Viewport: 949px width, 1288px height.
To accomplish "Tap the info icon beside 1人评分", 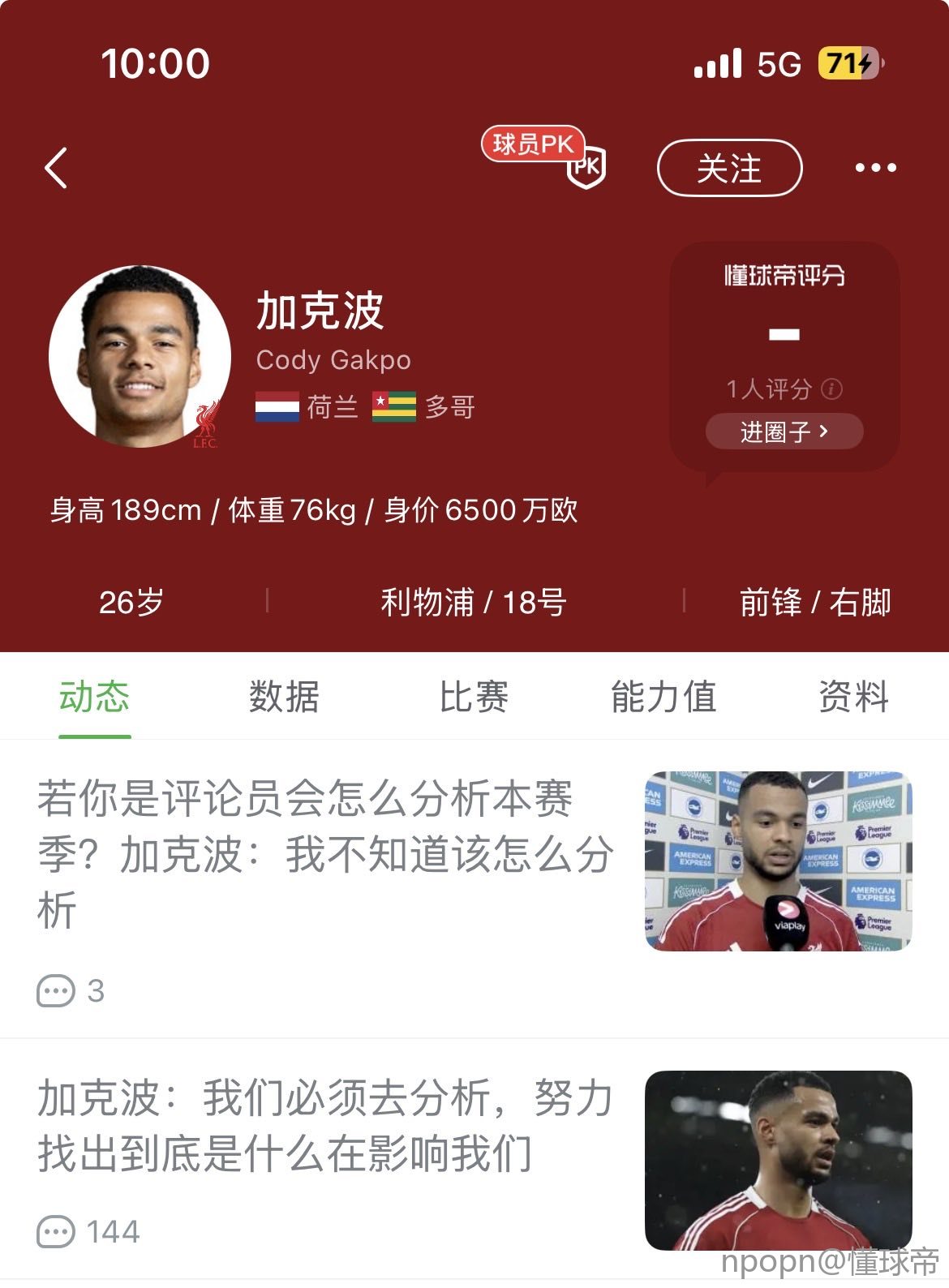I will 831,389.
